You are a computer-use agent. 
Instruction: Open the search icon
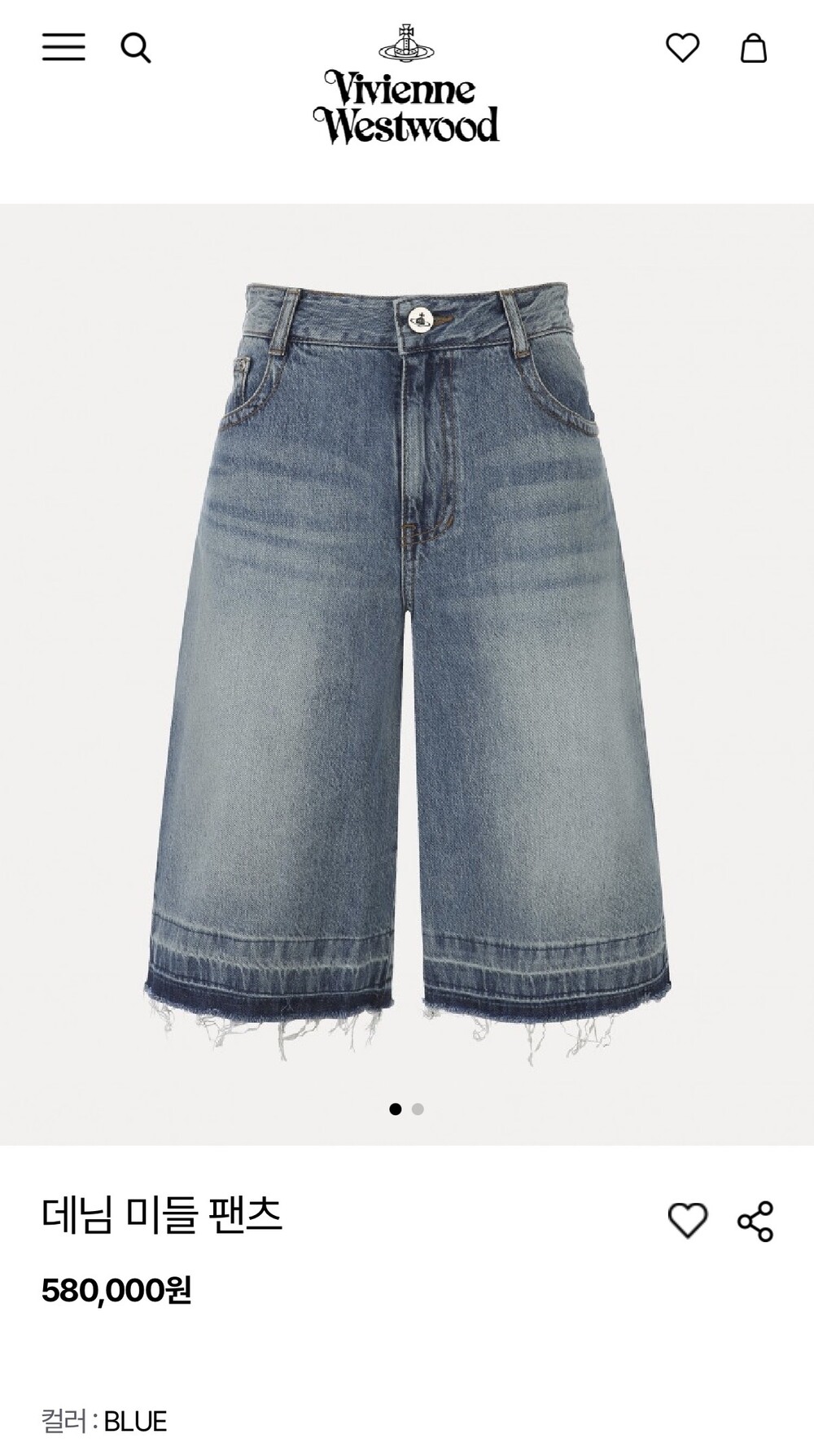point(136,48)
